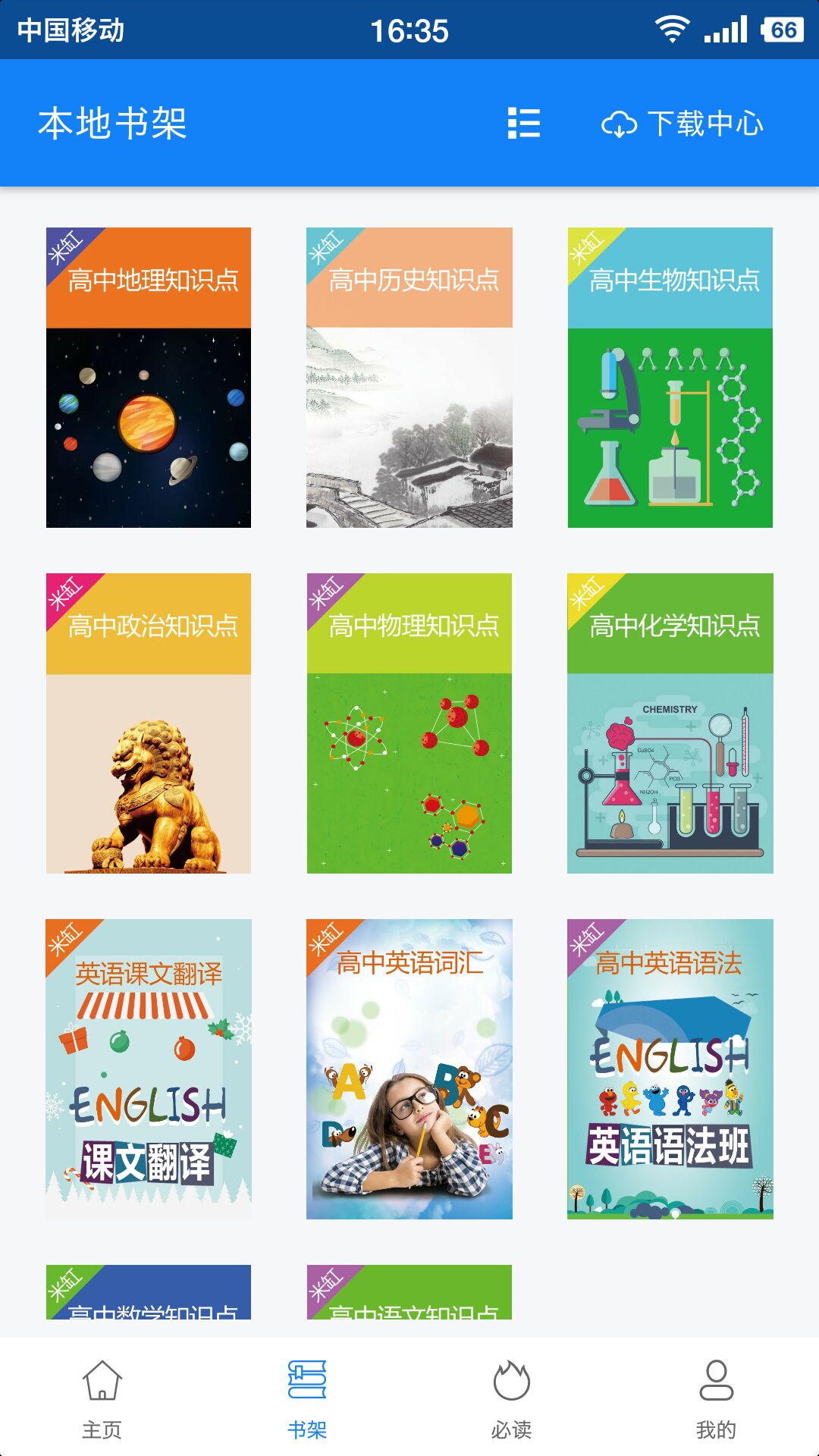Open the 英语课文翻译 book
The width and height of the screenshot is (819, 1456).
tap(149, 1069)
